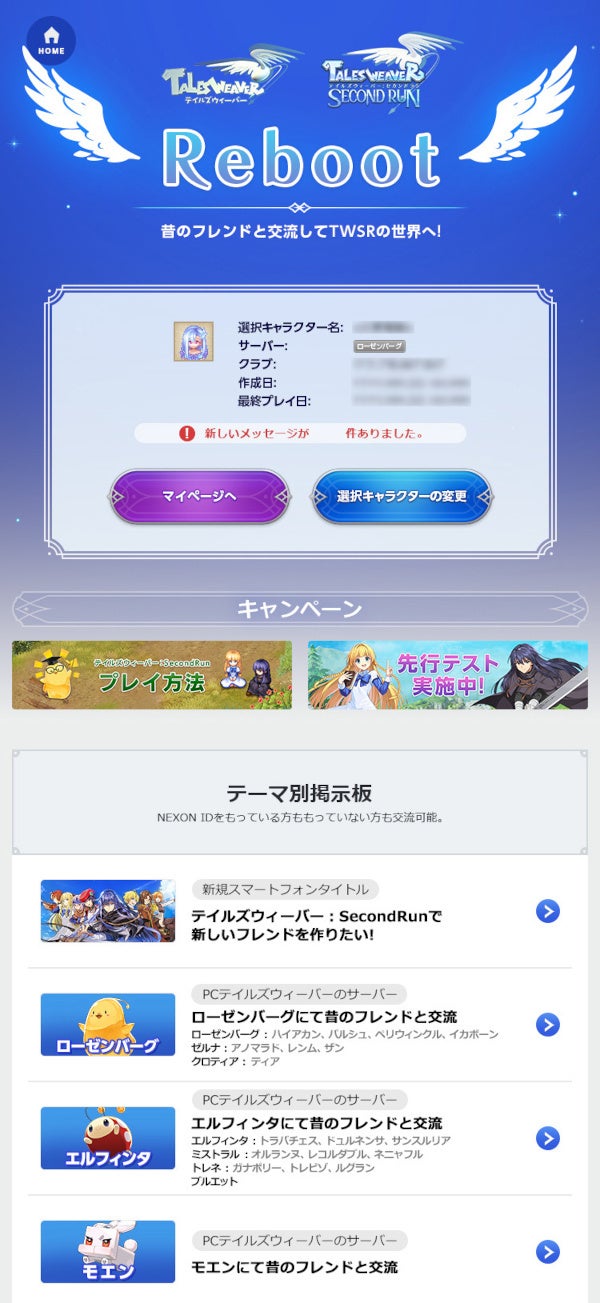The image size is (600, 1303).
Task: Tap the HOME icon button
Action: point(51,41)
